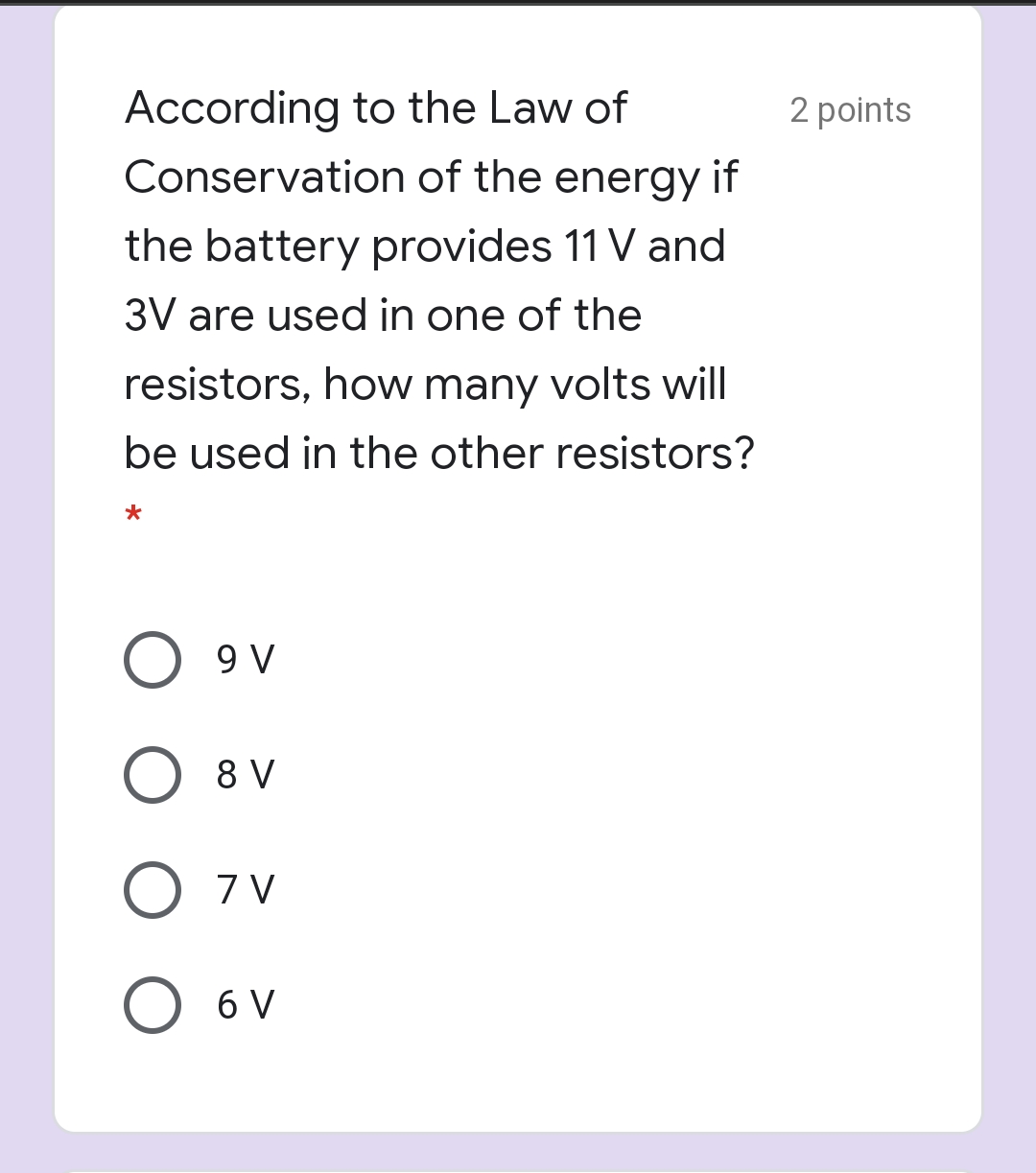Click the 6 V label text
This screenshot has width=1036, height=1173.
(x=244, y=1005)
